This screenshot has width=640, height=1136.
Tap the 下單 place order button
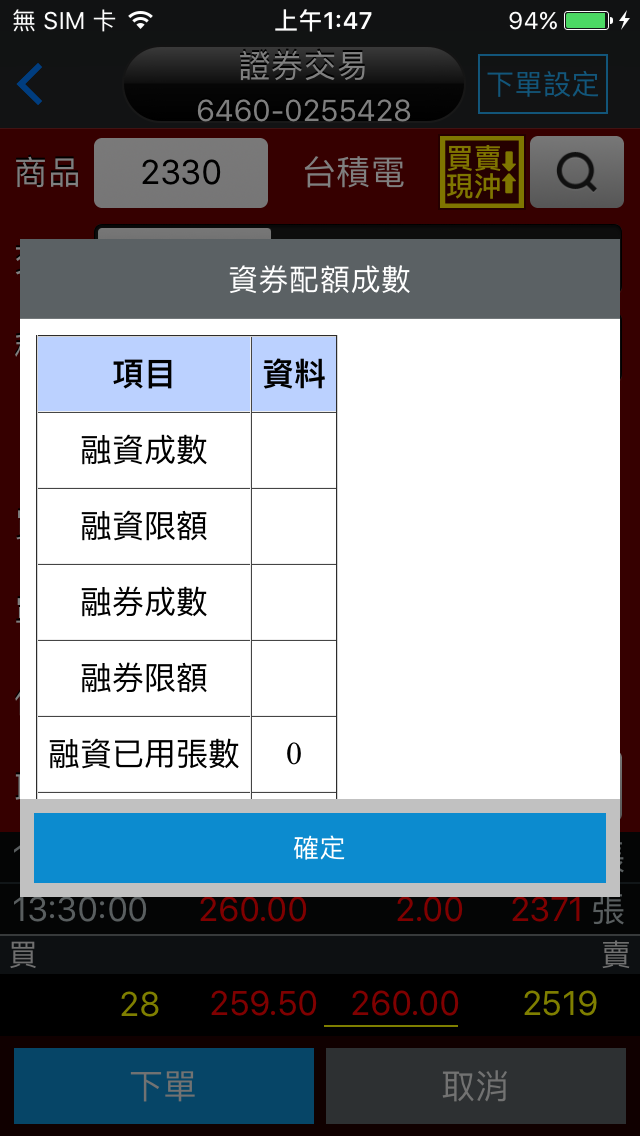click(x=164, y=1085)
